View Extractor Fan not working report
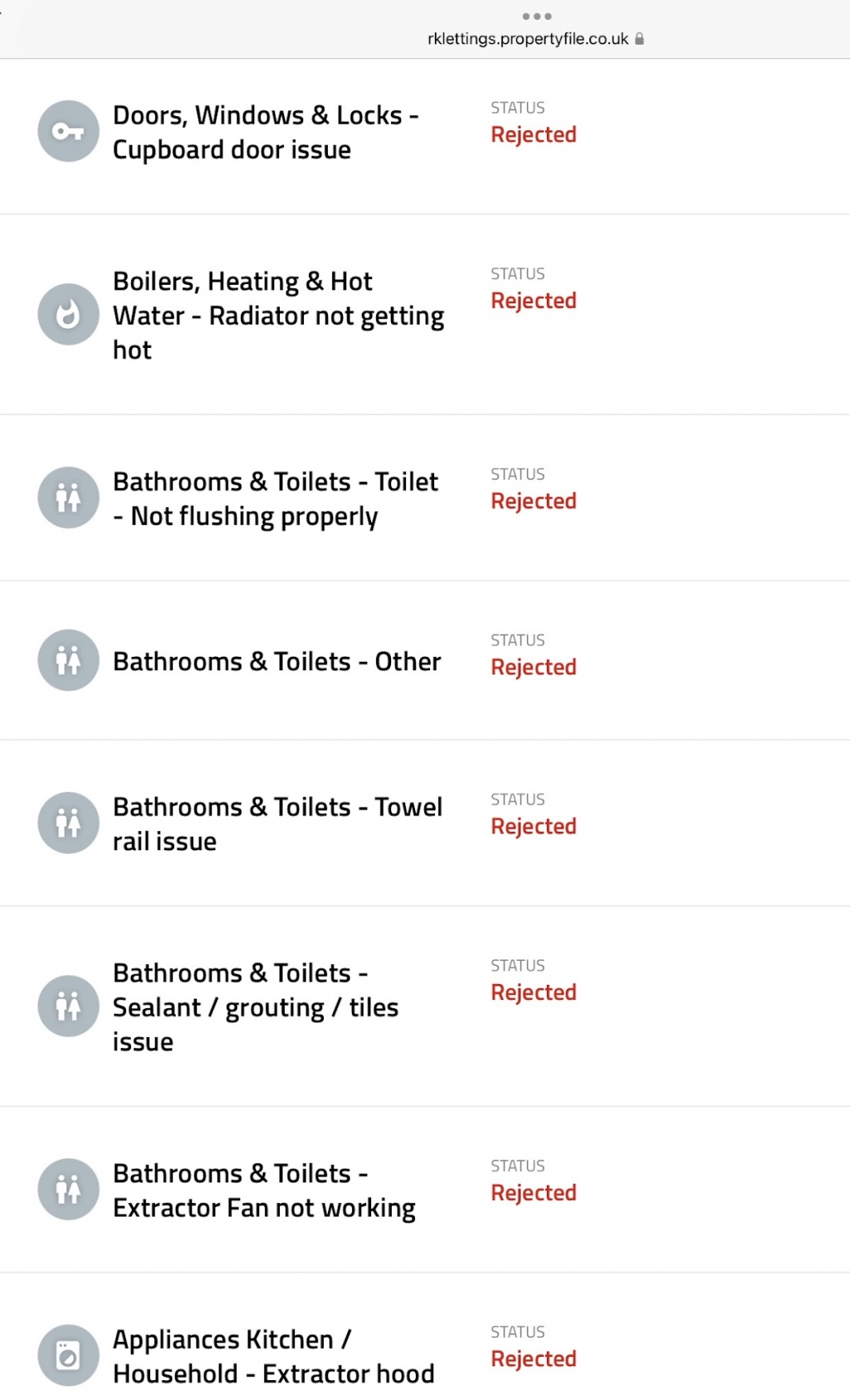 [x=264, y=1191]
